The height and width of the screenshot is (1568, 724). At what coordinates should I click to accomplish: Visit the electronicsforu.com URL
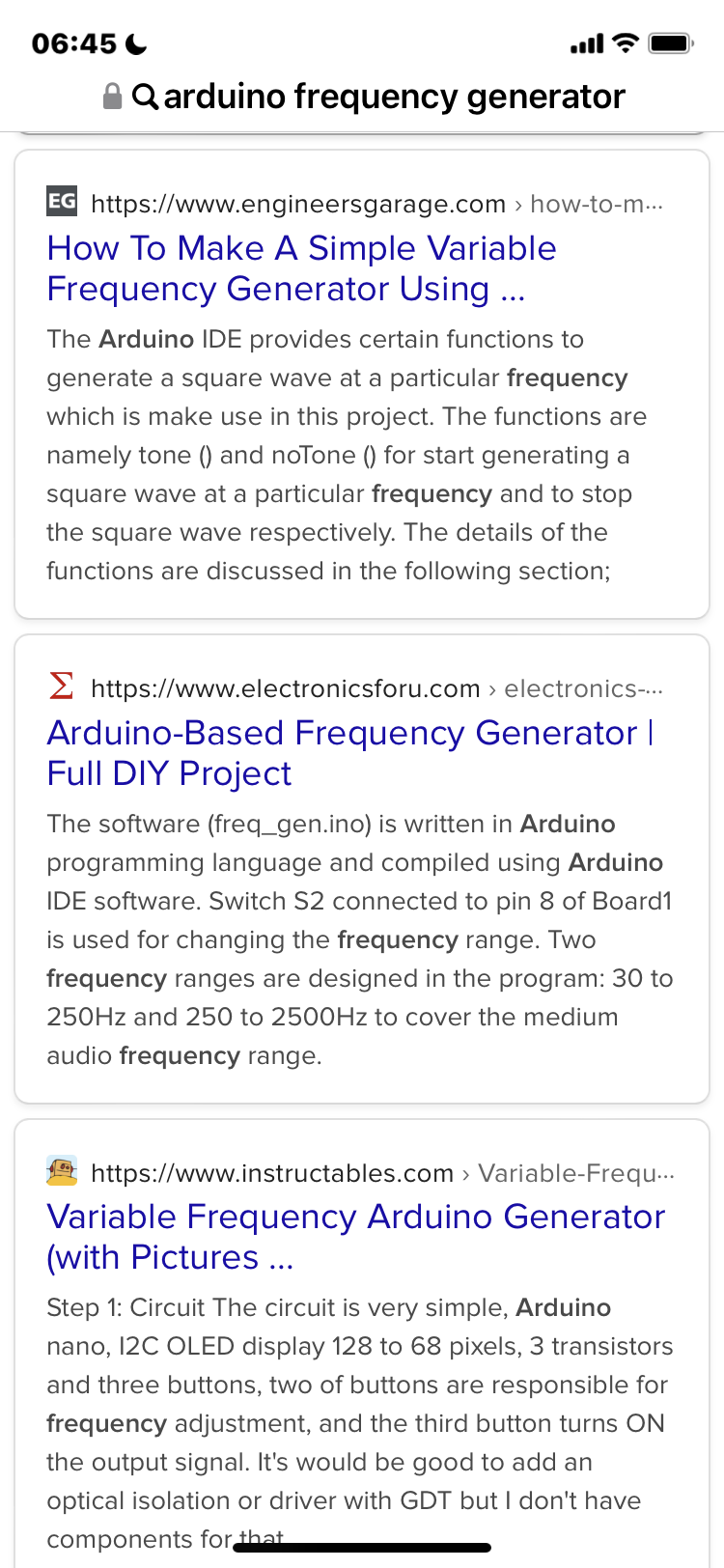tap(285, 688)
